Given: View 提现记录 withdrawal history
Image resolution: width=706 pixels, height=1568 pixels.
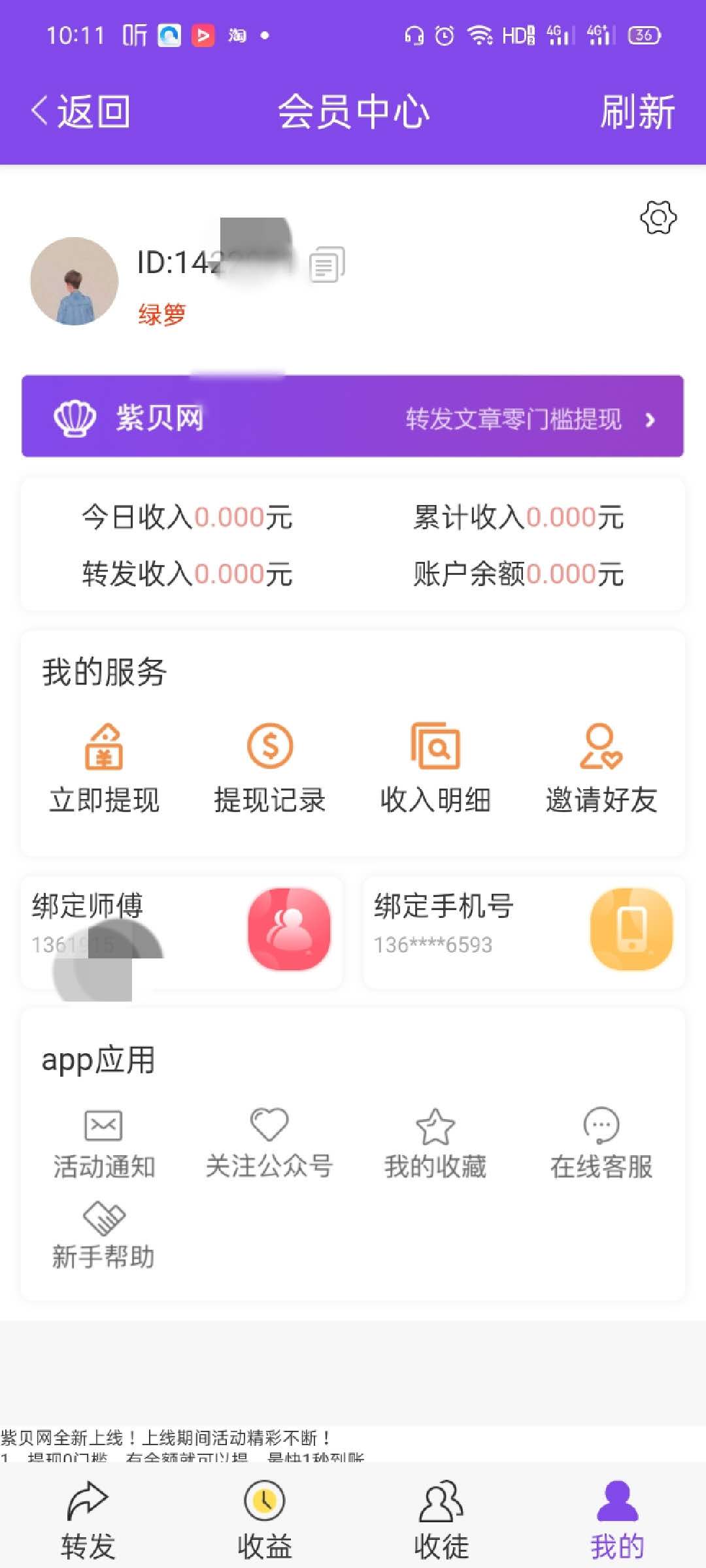Looking at the screenshot, I should (270, 769).
